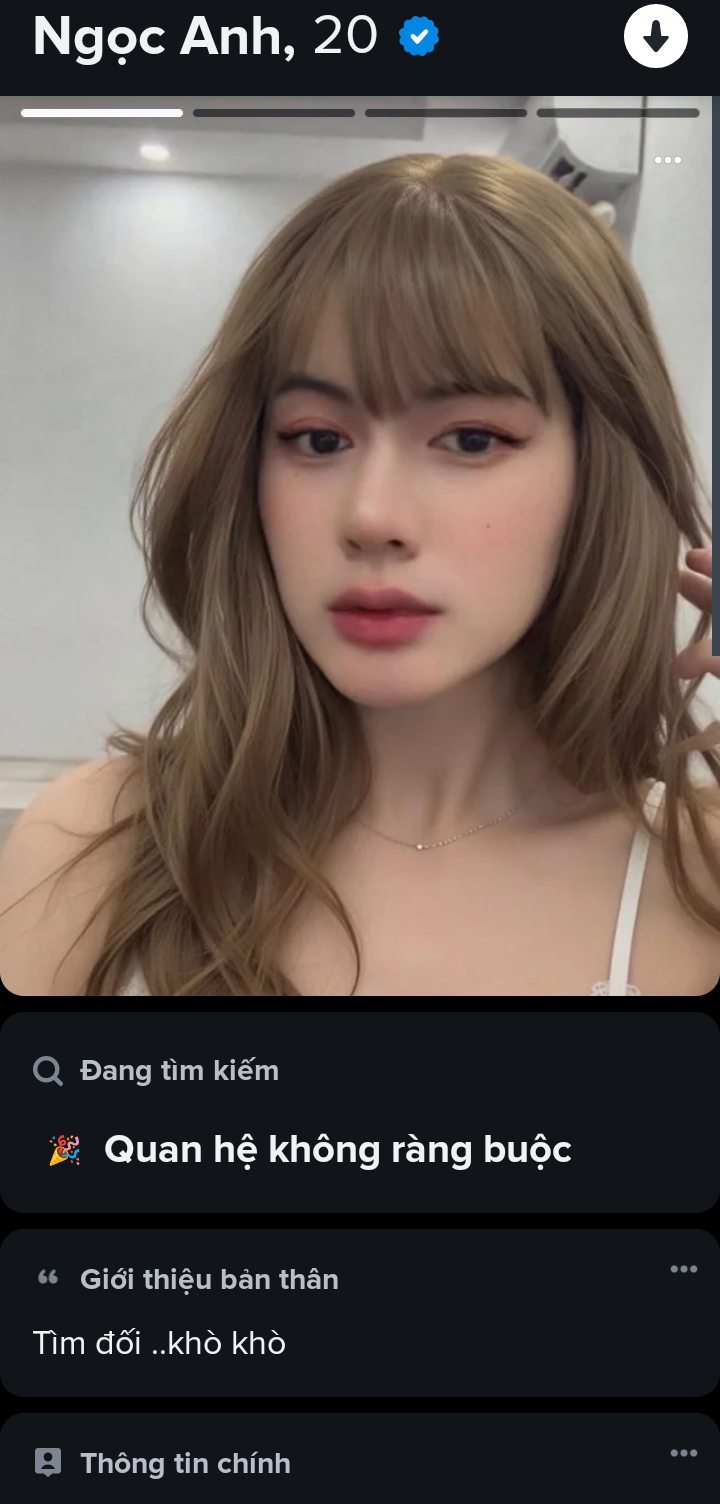Open options for Giới thiệu bản thân section
The width and height of the screenshot is (720, 1504).
684,1269
